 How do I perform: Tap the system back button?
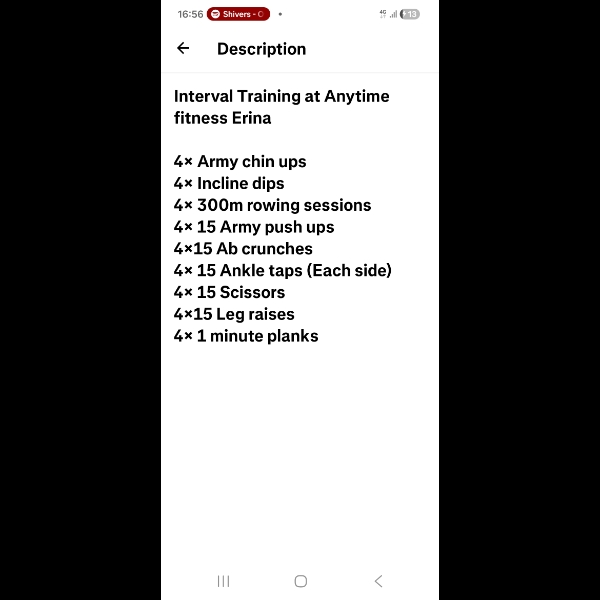(x=378, y=581)
